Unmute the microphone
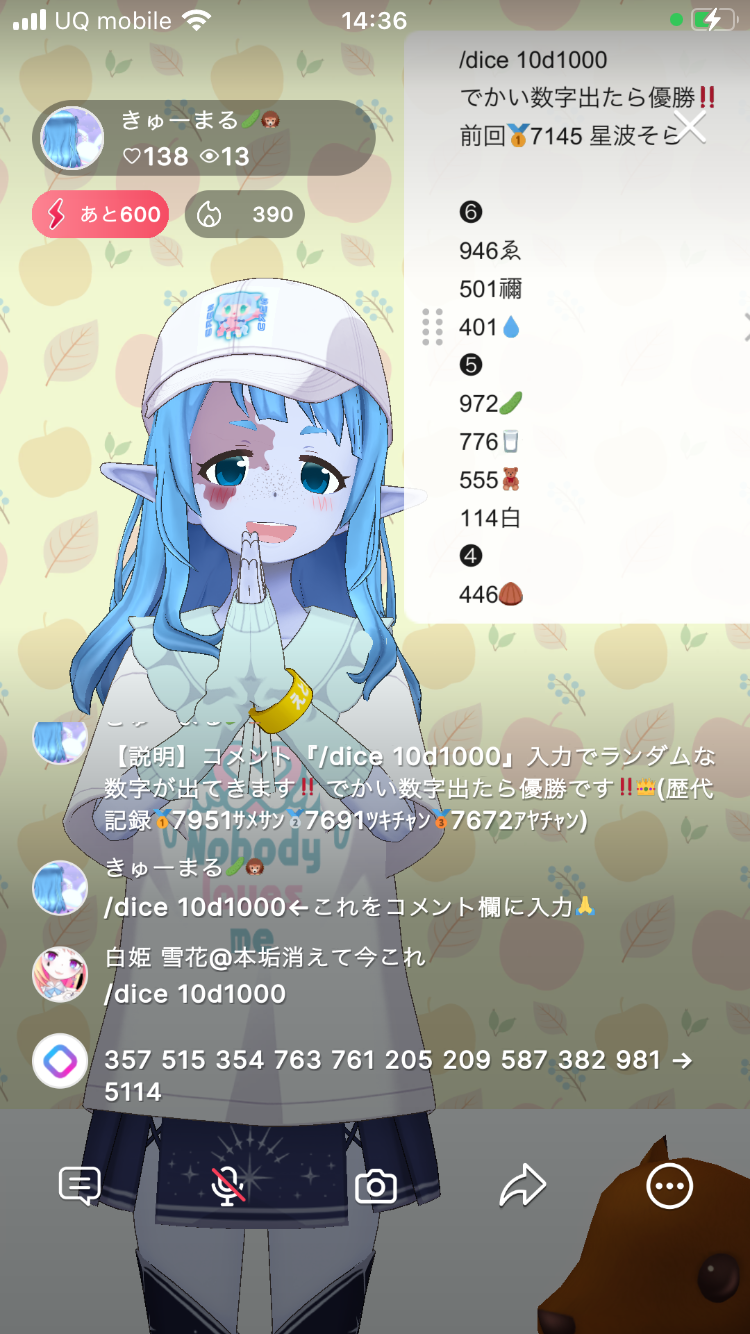The height and width of the screenshot is (1334, 750). pyautogui.click(x=229, y=1186)
